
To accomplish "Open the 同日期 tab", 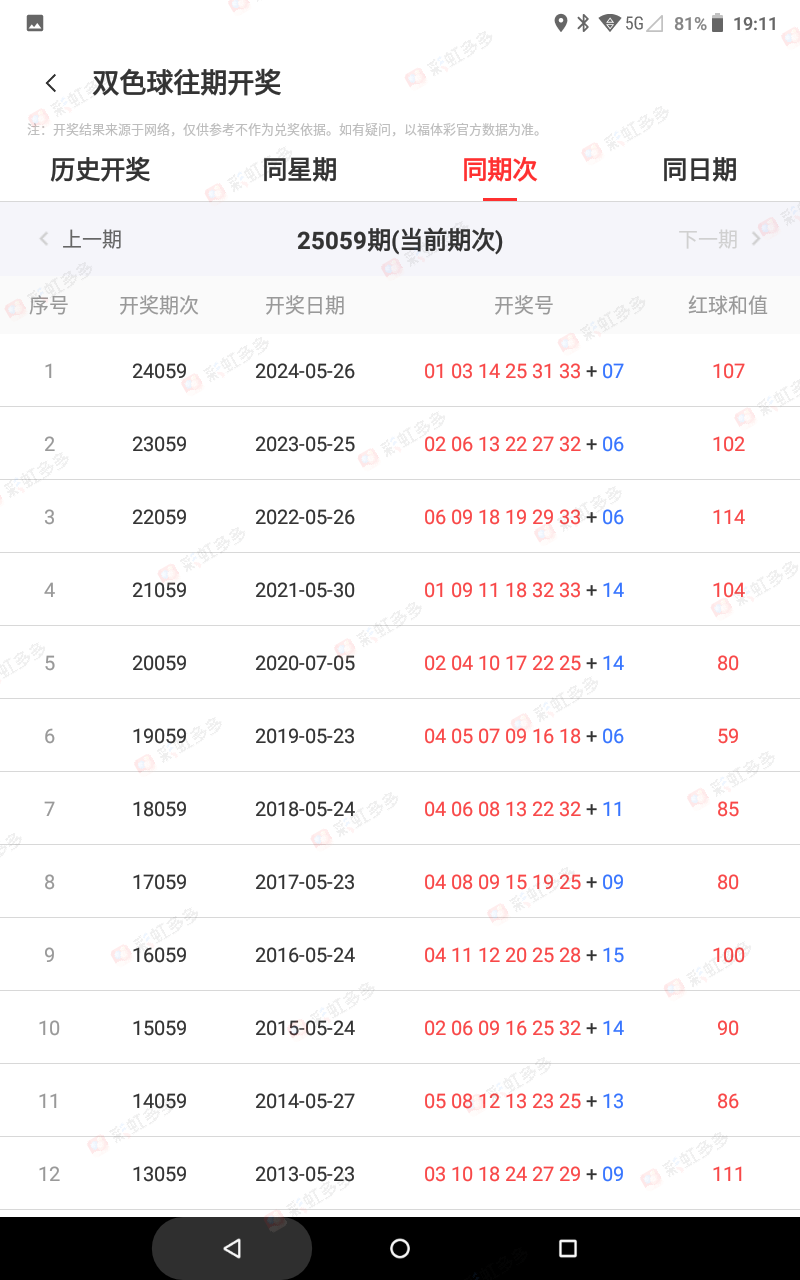I will [700, 170].
